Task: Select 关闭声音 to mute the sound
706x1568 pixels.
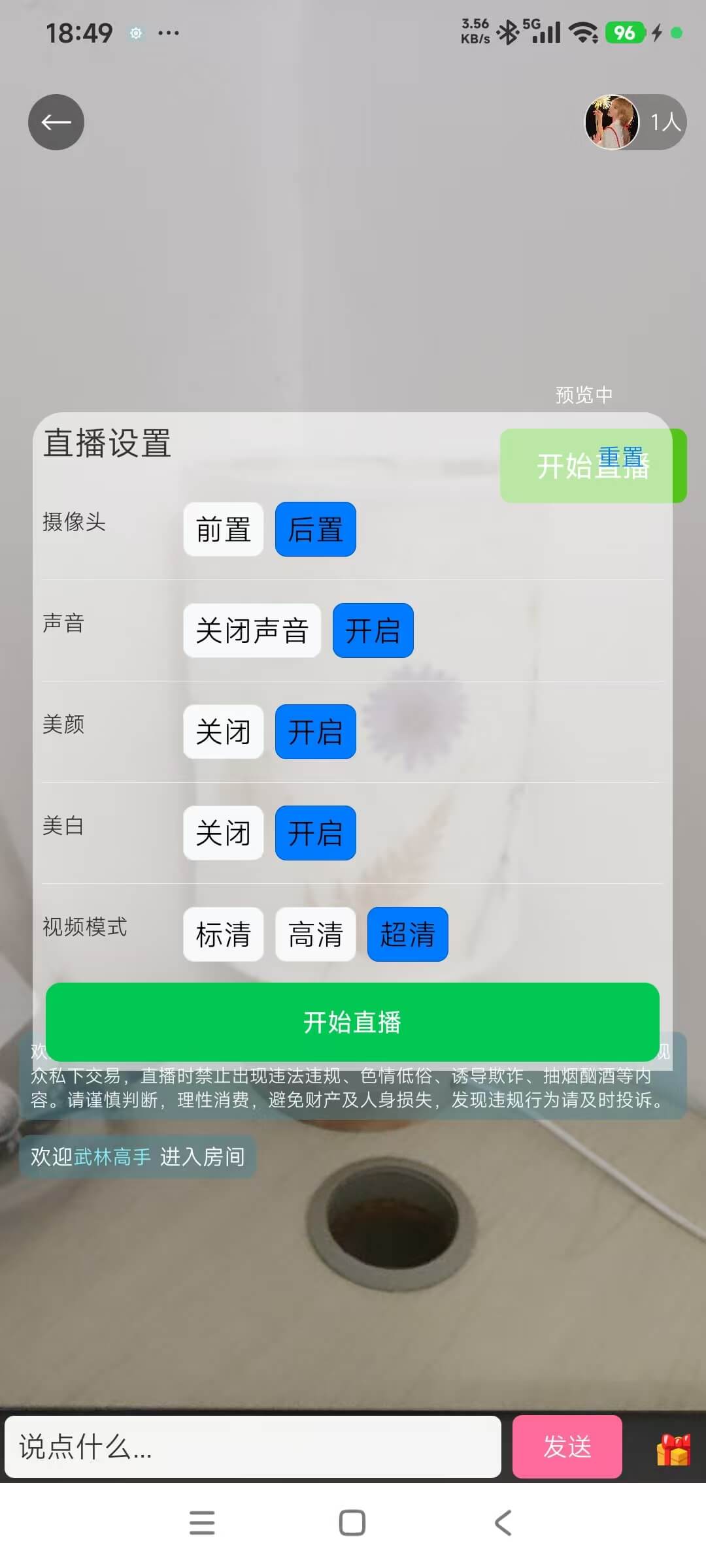Action: coord(252,630)
